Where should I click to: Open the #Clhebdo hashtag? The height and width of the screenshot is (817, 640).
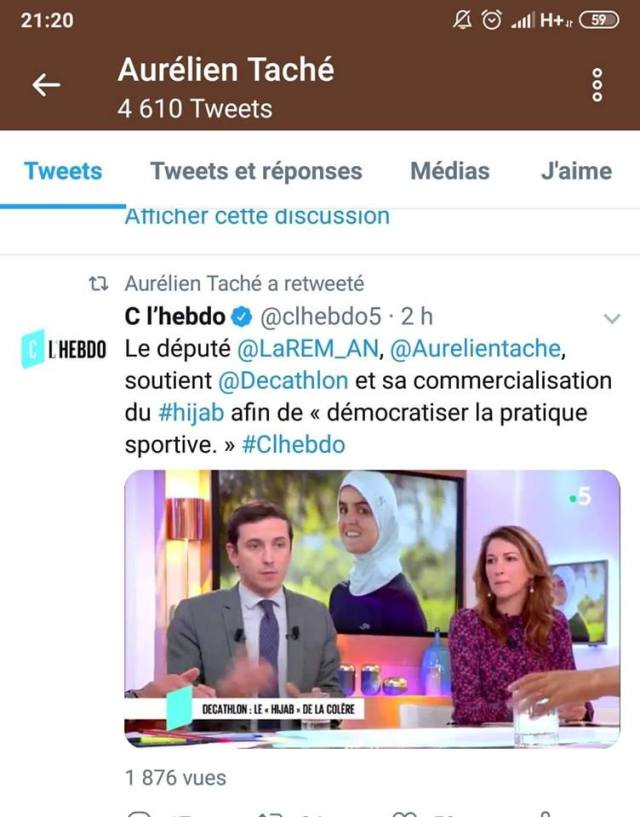click(293, 445)
